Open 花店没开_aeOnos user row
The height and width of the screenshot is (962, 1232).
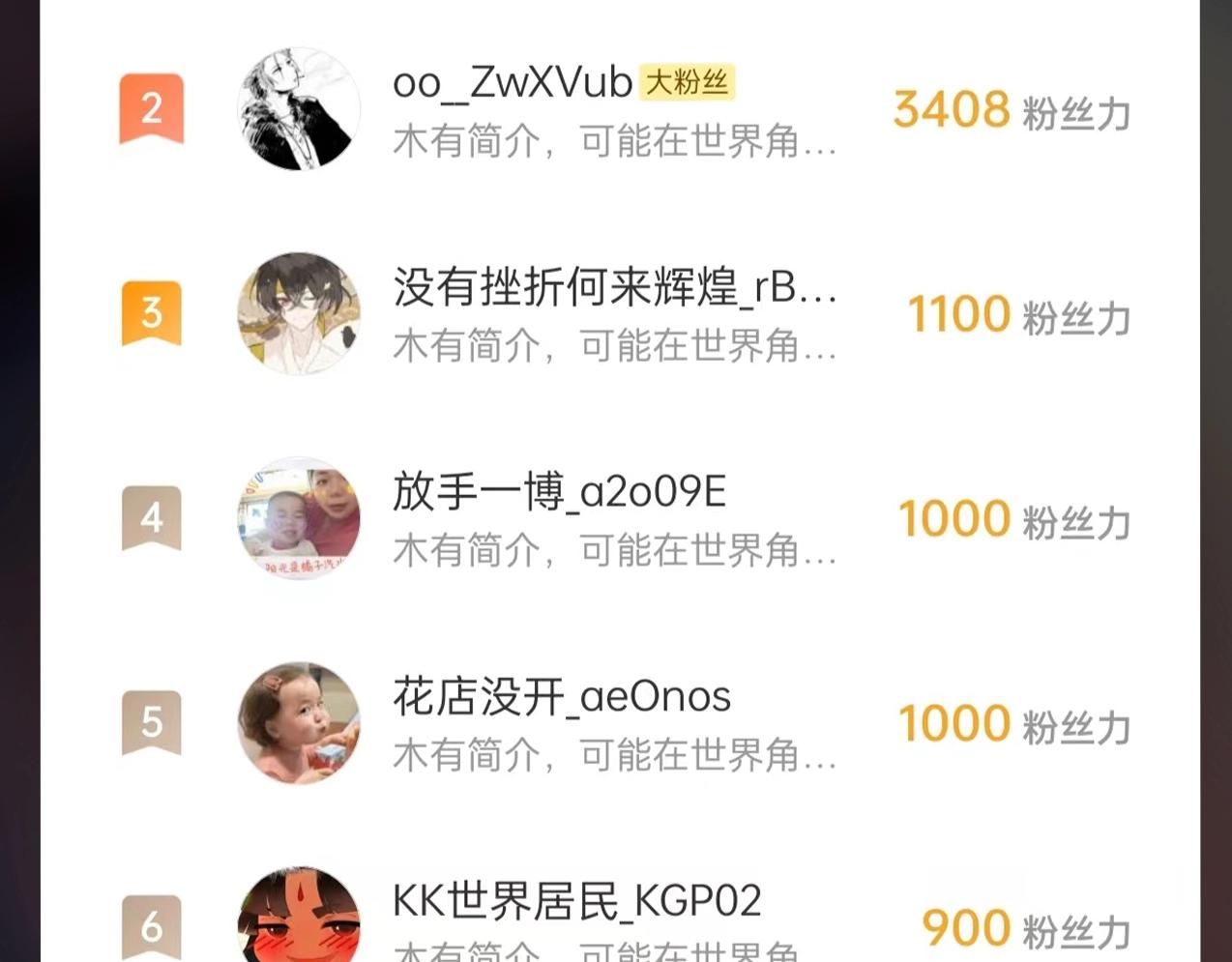[561, 697]
